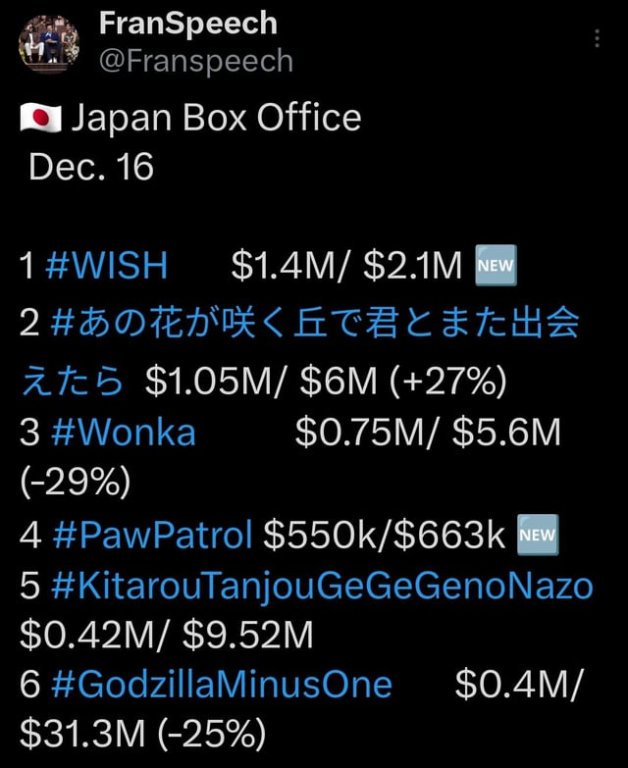
Task: Open the #Wonka hashtag
Action: [x=122, y=432]
